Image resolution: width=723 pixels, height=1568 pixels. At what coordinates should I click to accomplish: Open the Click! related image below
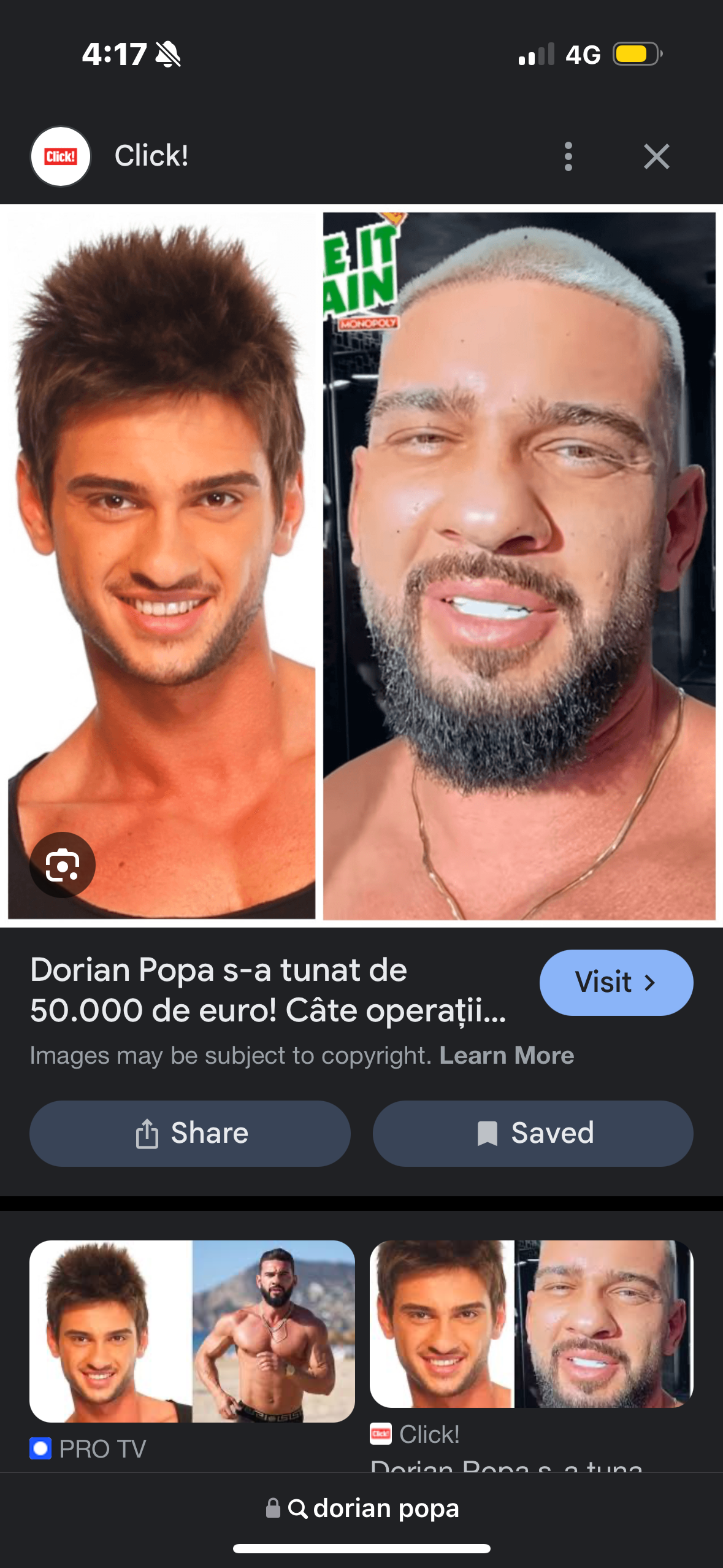(x=531, y=1324)
